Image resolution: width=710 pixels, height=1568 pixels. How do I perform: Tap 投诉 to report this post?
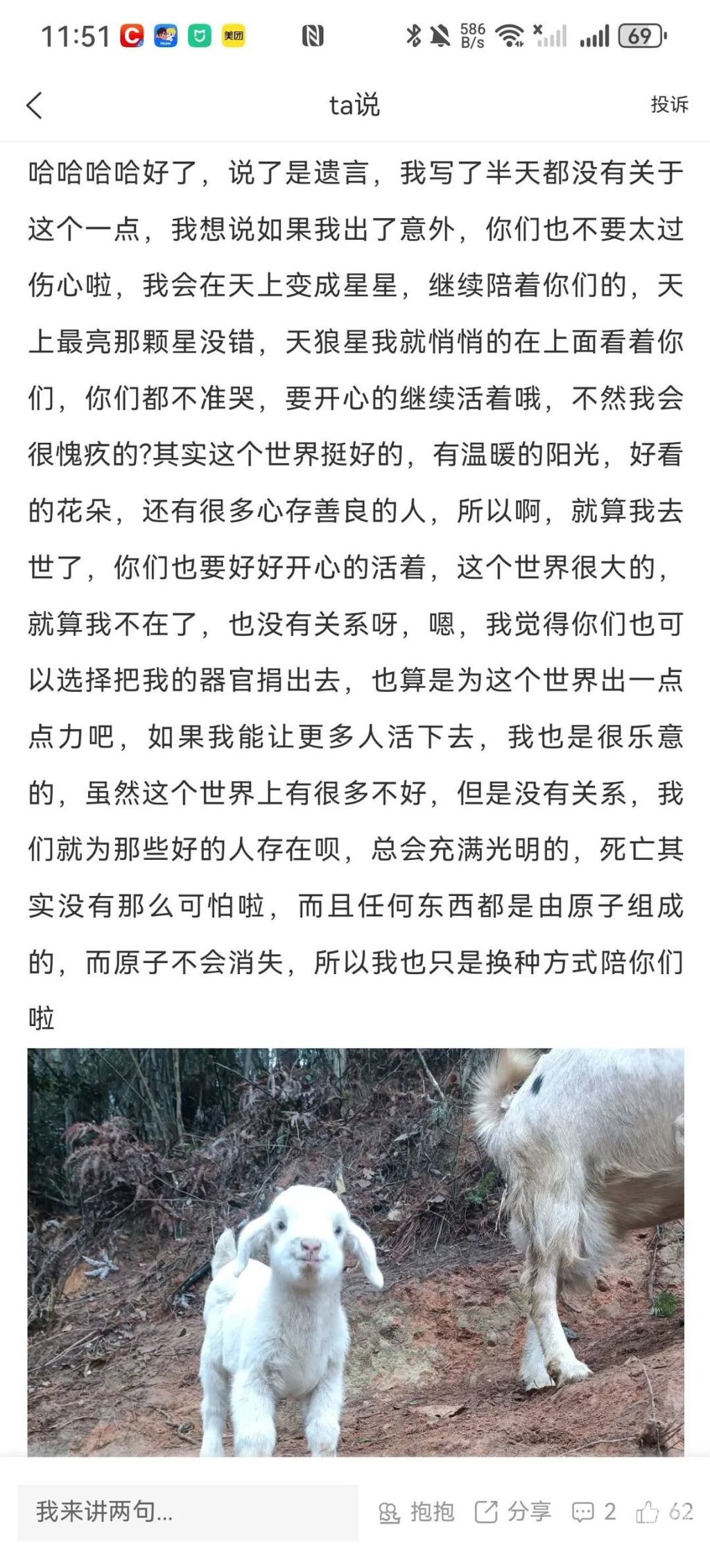668,105
